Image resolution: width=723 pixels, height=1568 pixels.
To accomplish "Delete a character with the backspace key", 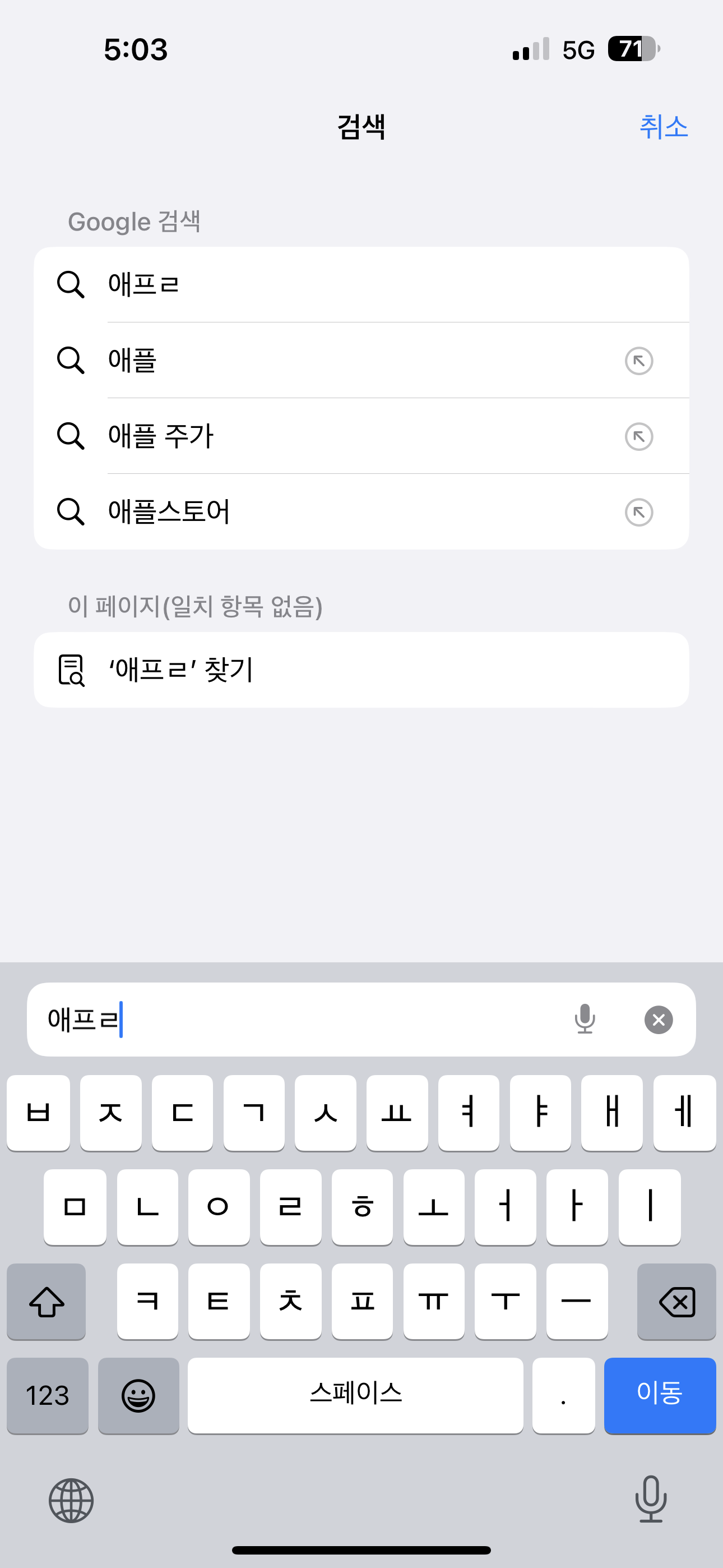I will [675, 1302].
